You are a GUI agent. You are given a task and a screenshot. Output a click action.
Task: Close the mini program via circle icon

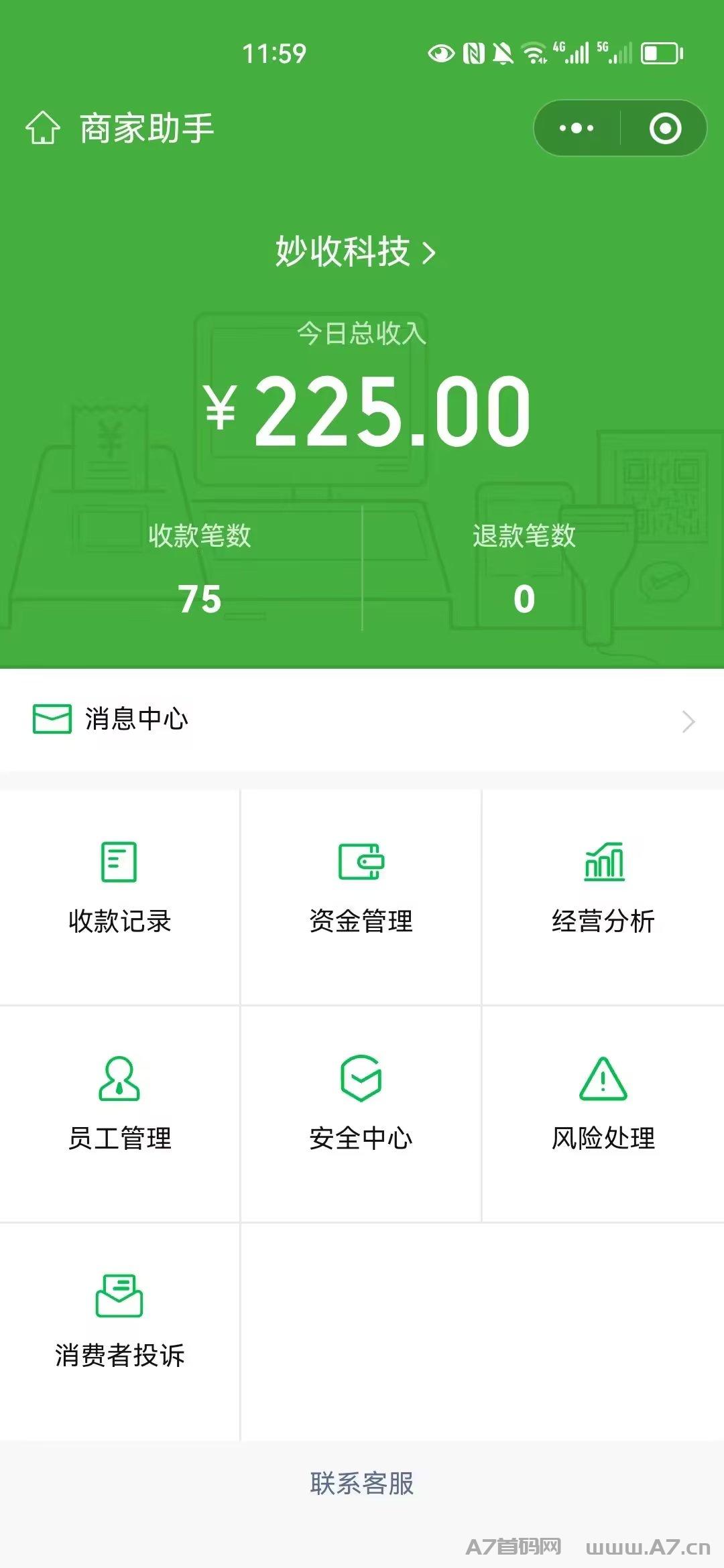tap(665, 128)
